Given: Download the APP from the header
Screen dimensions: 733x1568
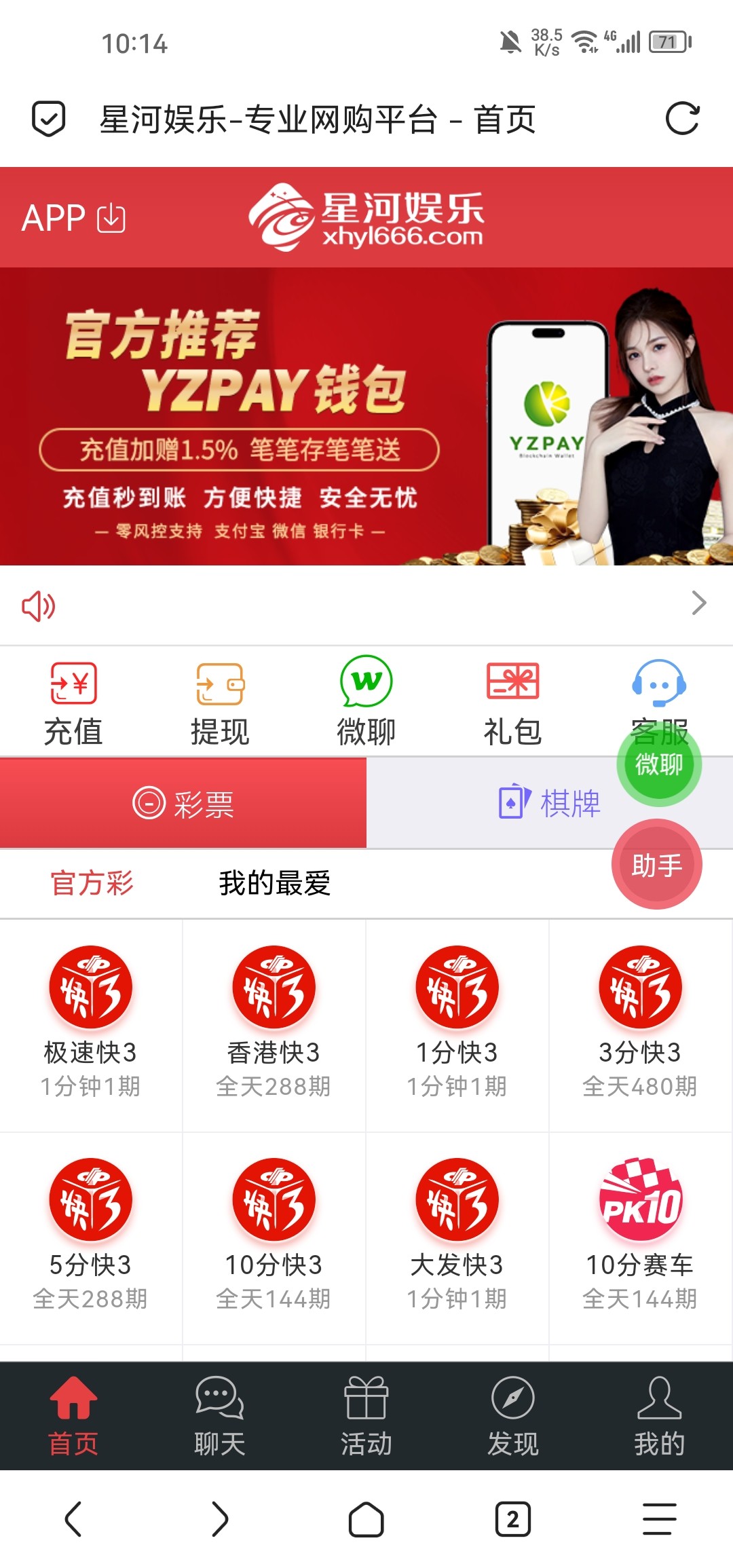Looking at the screenshot, I should 73,218.
